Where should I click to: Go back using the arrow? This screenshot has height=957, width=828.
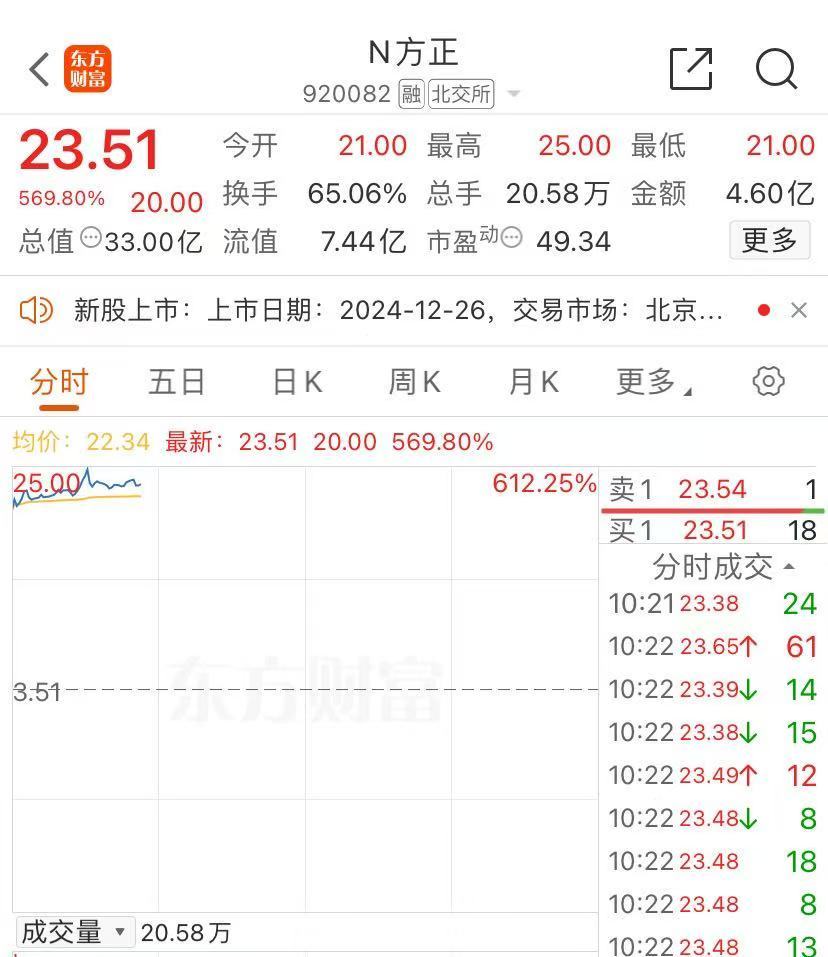pos(40,70)
